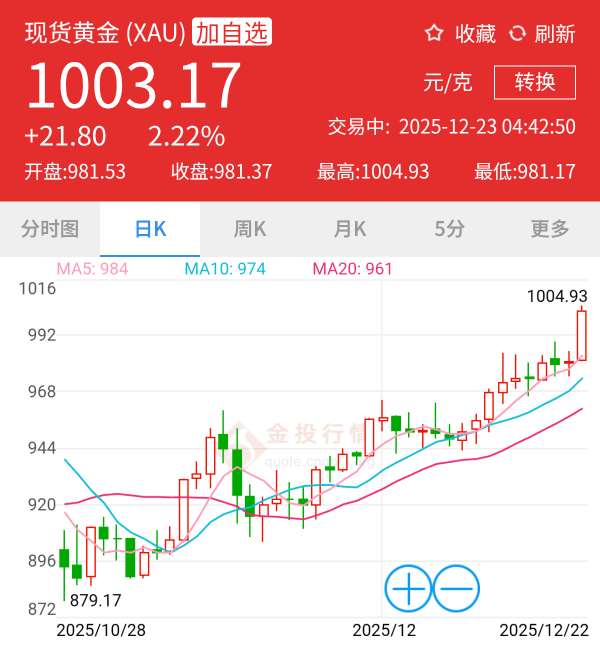600x650 pixels.
Task: Open 更多 for more chart periods
Action: 550,229
